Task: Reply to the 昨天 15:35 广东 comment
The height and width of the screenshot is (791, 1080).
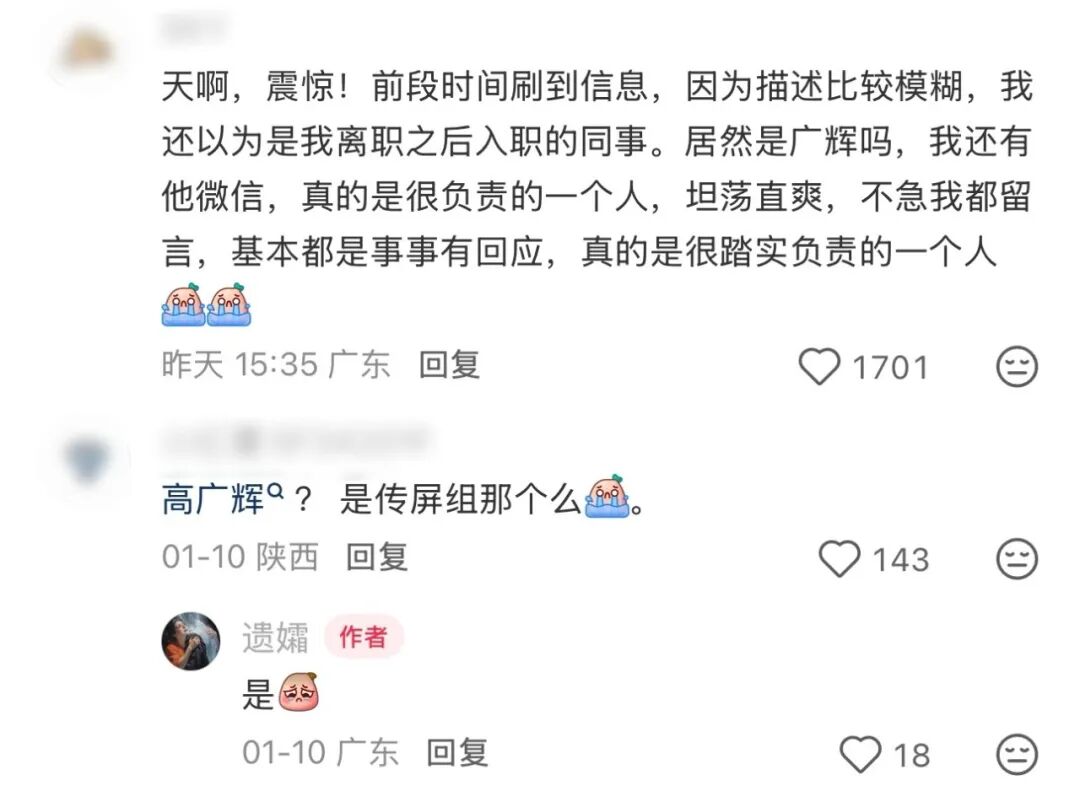Action: [449, 365]
